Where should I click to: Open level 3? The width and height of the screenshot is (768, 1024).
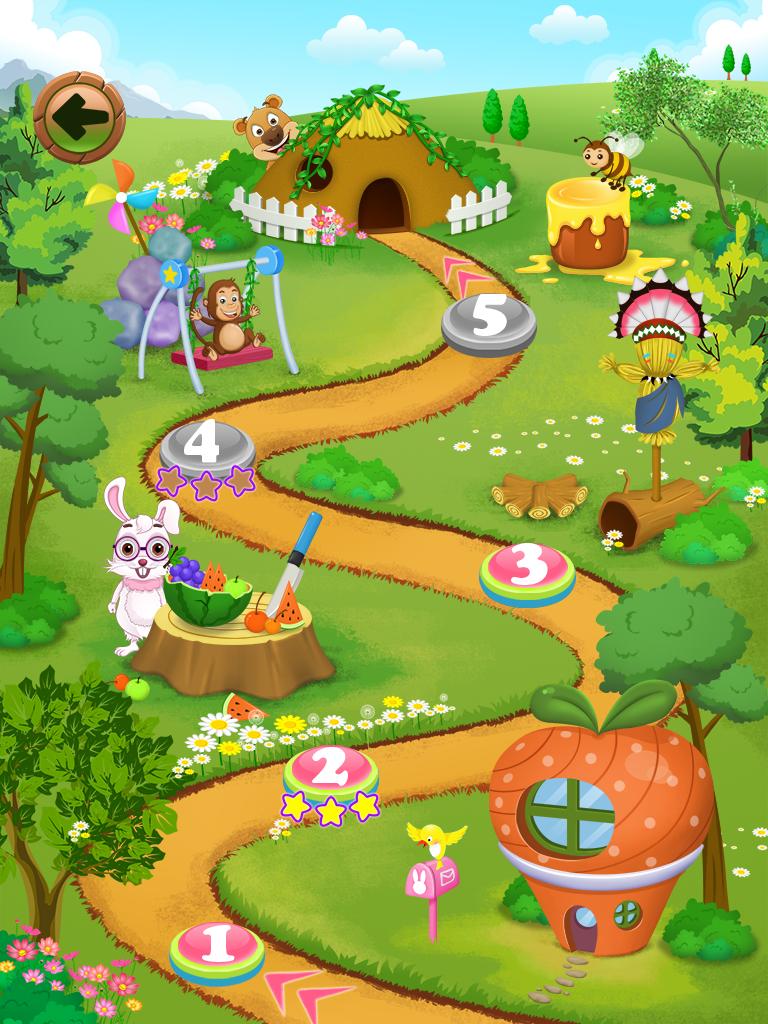(x=528, y=564)
